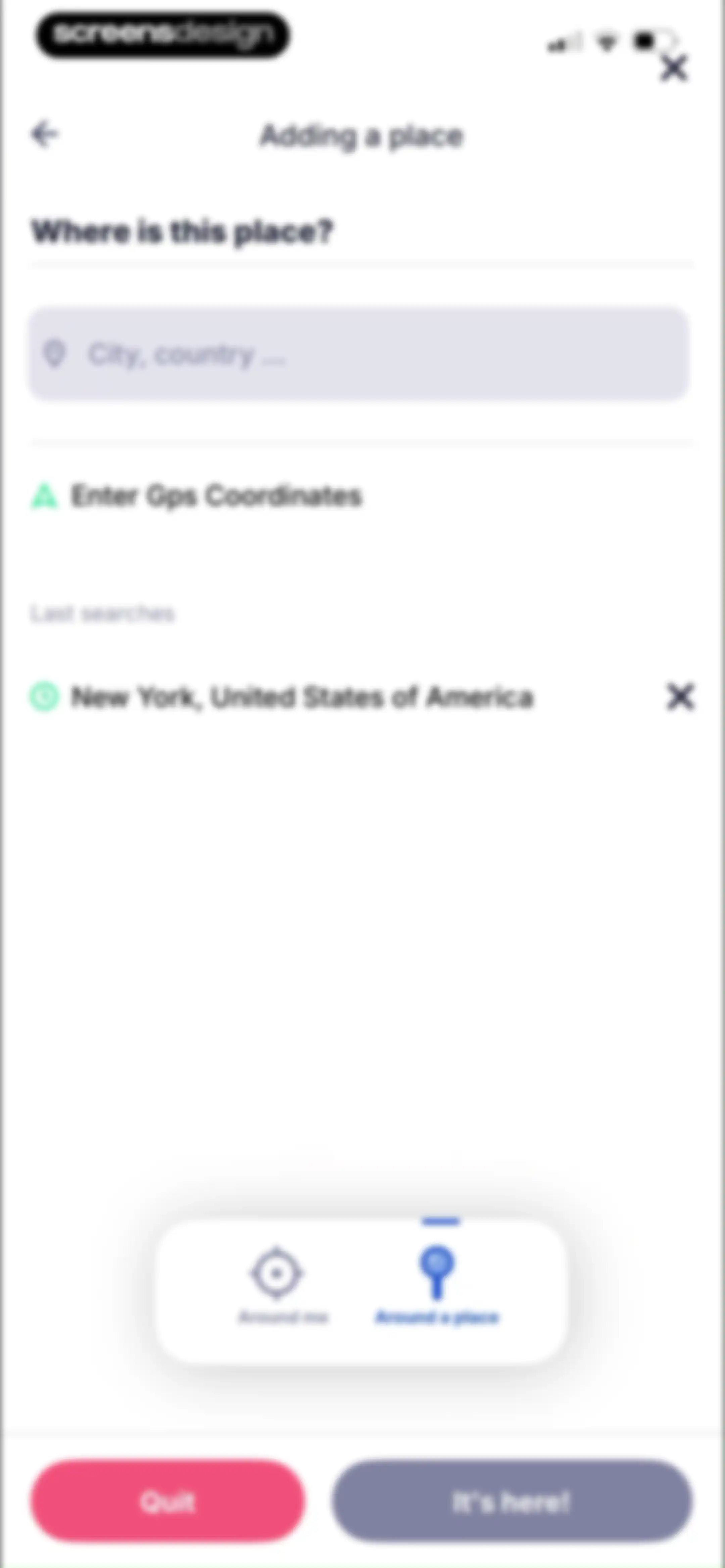The width and height of the screenshot is (725, 1568).
Task: Close the screen with the top X
Action: pos(674,68)
